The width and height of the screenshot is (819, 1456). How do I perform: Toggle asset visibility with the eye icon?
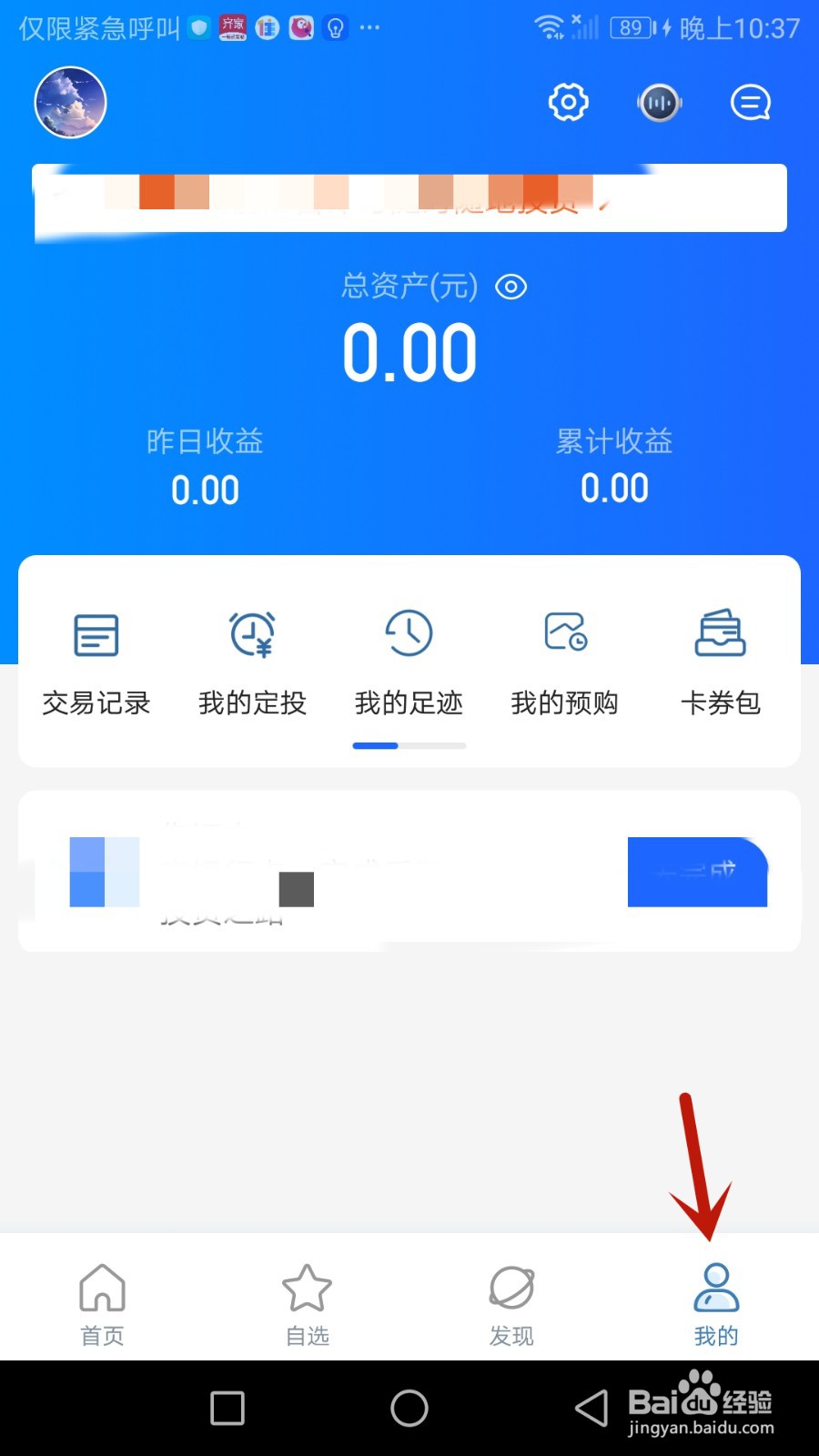click(x=511, y=287)
